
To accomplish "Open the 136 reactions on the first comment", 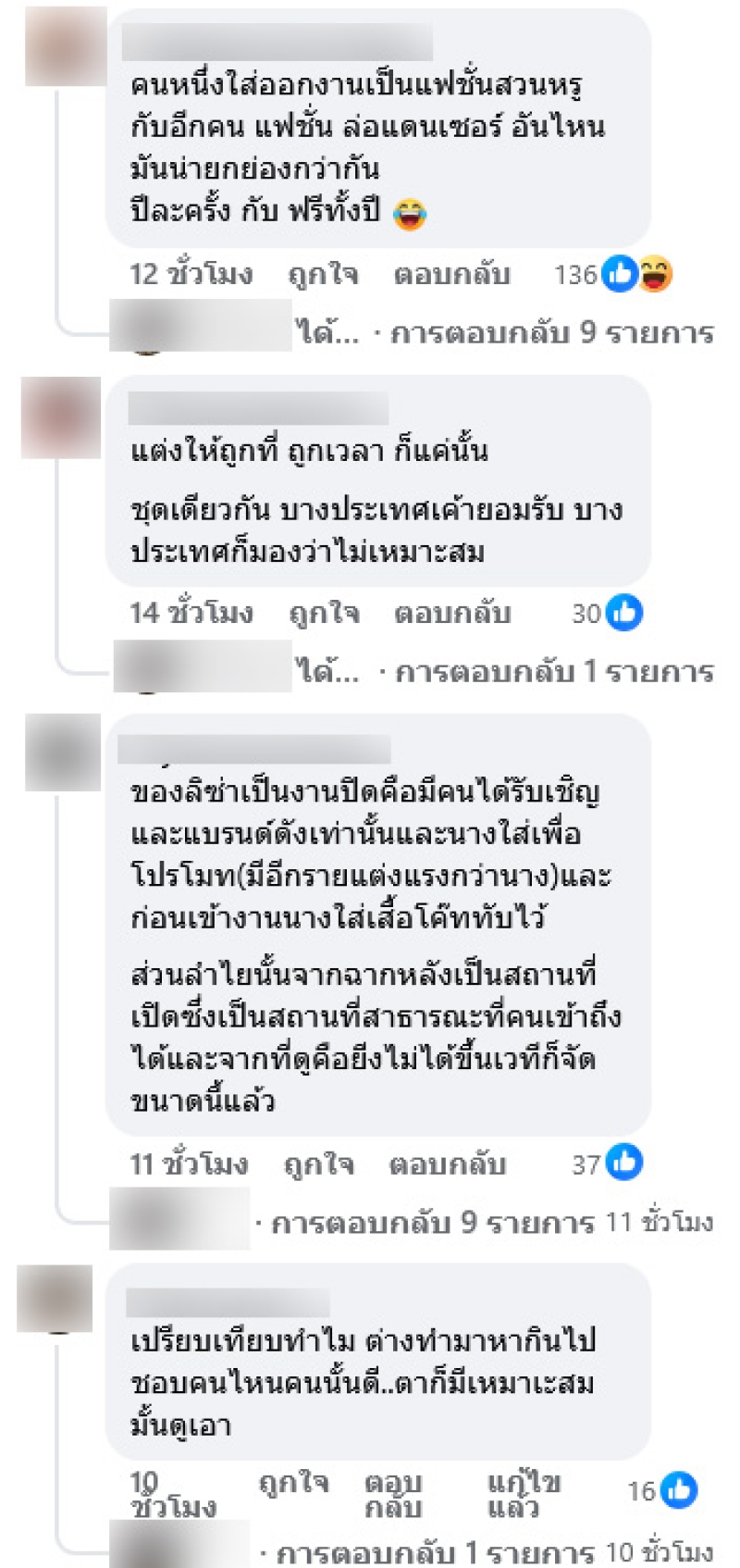I will 612,274.
